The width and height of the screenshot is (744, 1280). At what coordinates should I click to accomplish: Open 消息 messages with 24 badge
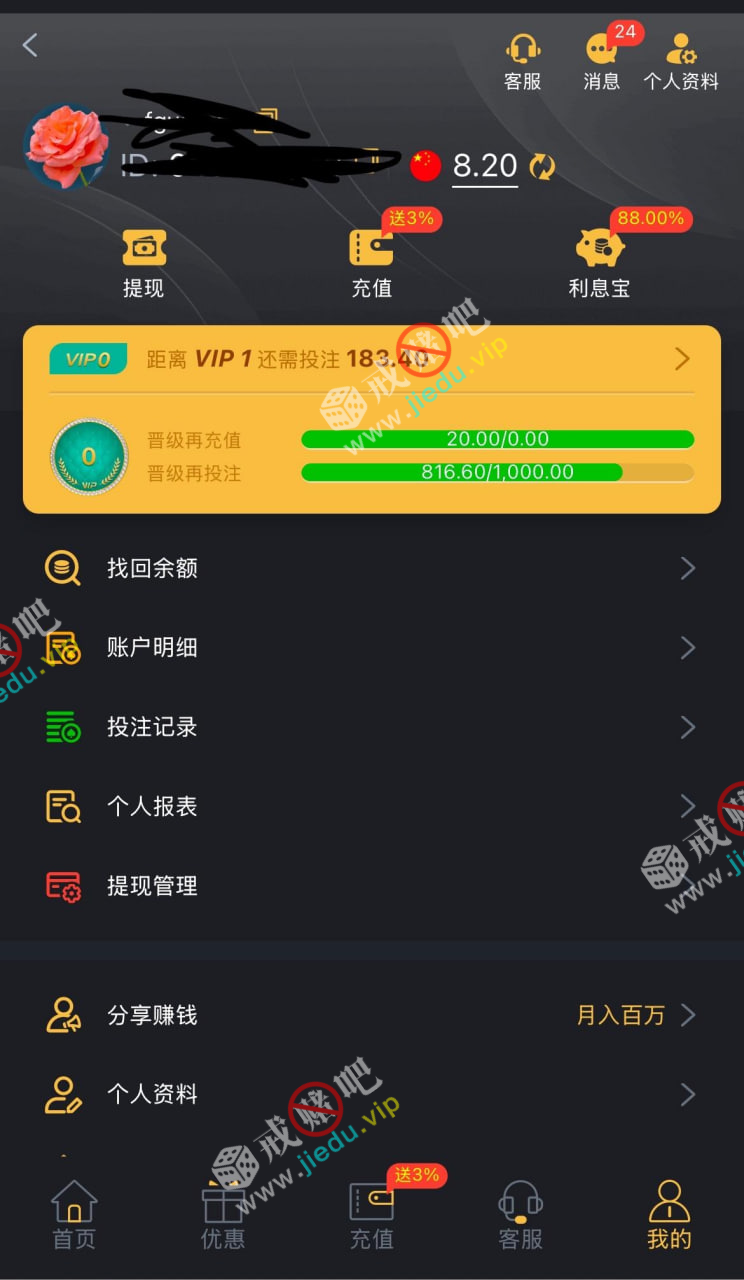601,62
